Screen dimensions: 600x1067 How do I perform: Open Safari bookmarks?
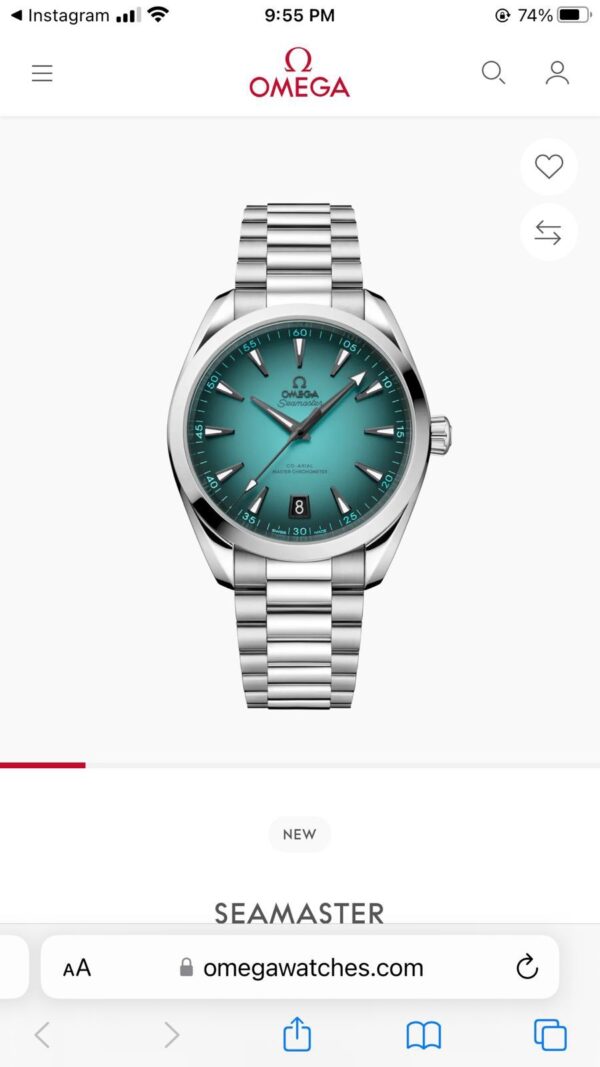423,1034
